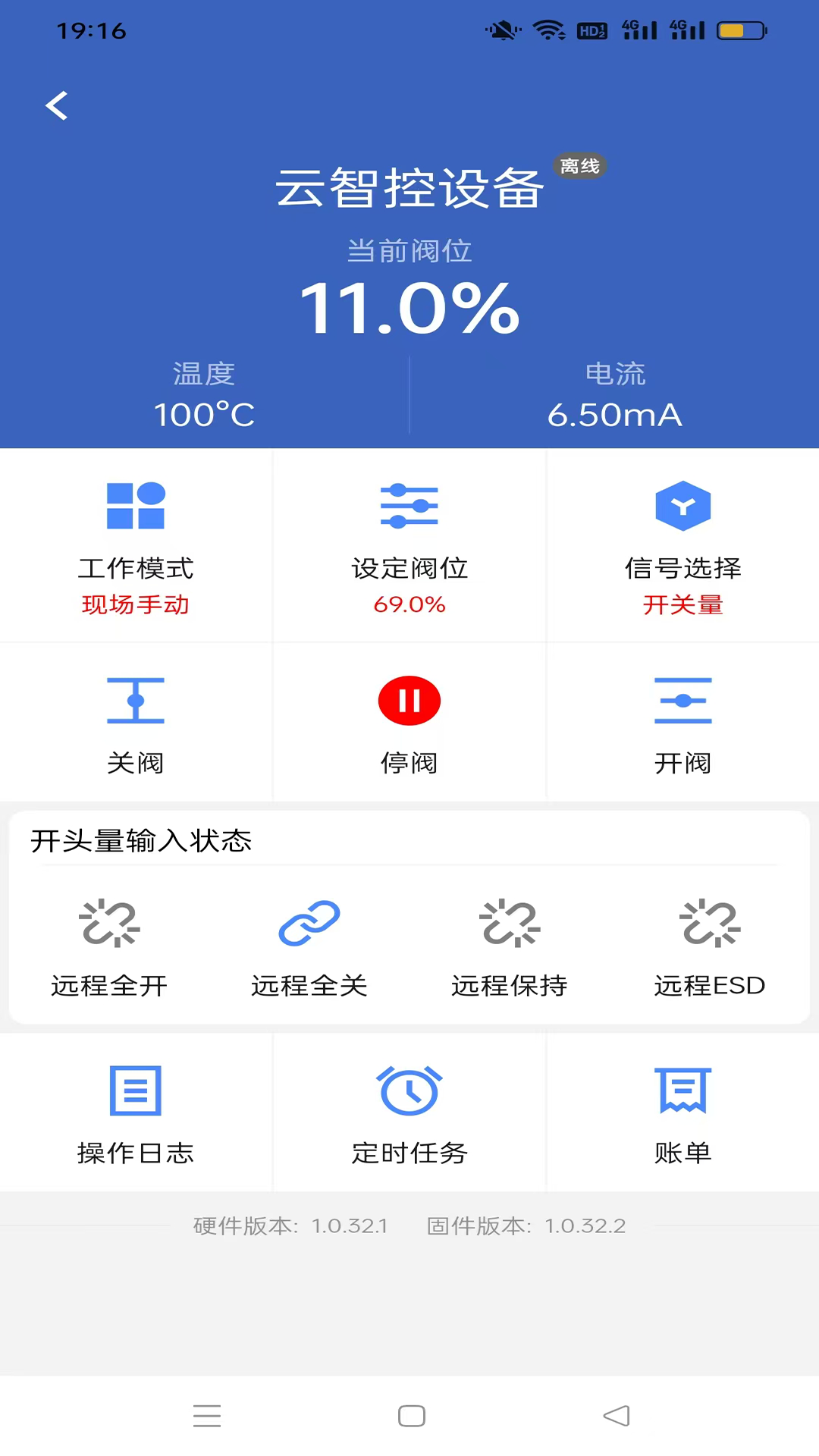Select the 当前阀位 11.0% reading
The image size is (819, 1456).
point(409,307)
